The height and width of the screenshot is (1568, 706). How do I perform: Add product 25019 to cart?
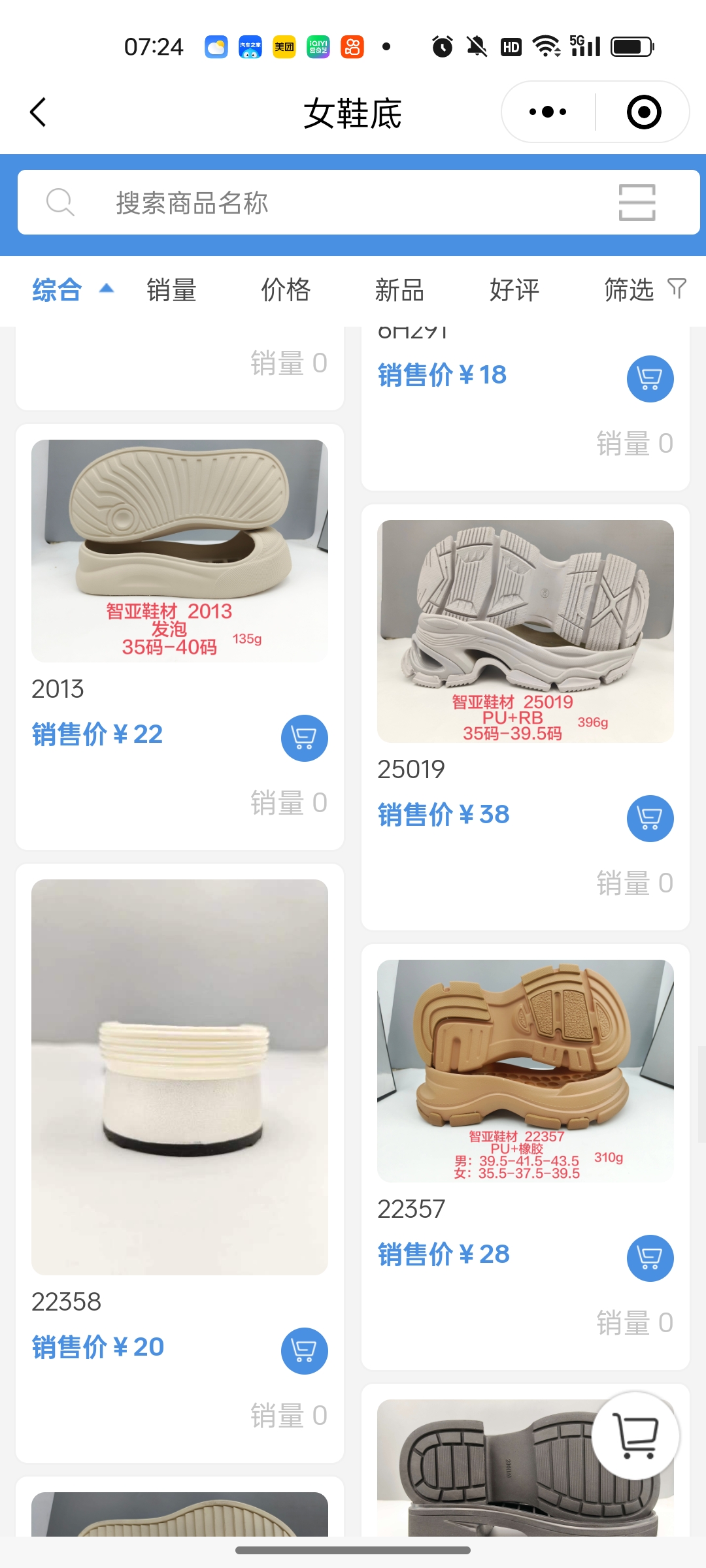click(650, 818)
